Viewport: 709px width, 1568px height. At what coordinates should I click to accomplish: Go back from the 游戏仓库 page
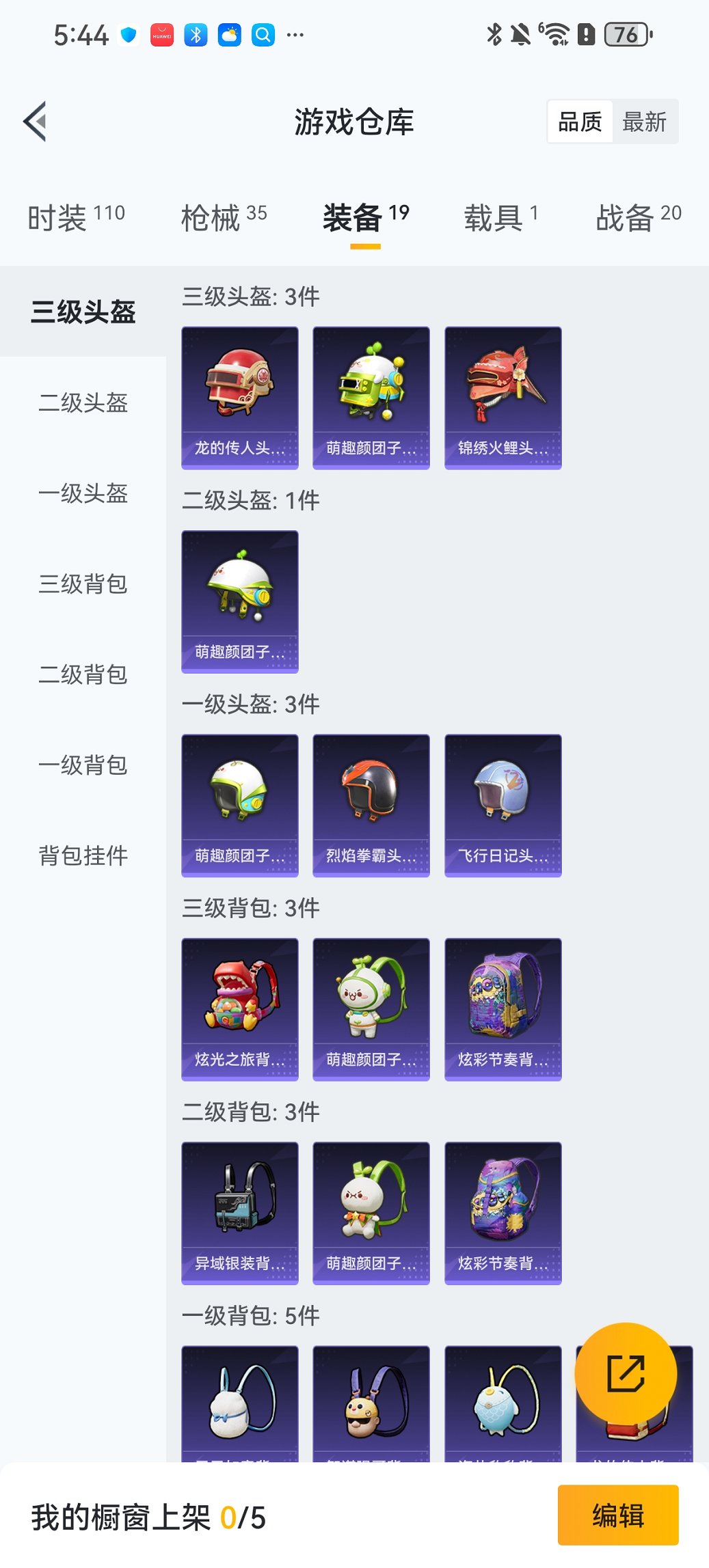(x=36, y=122)
